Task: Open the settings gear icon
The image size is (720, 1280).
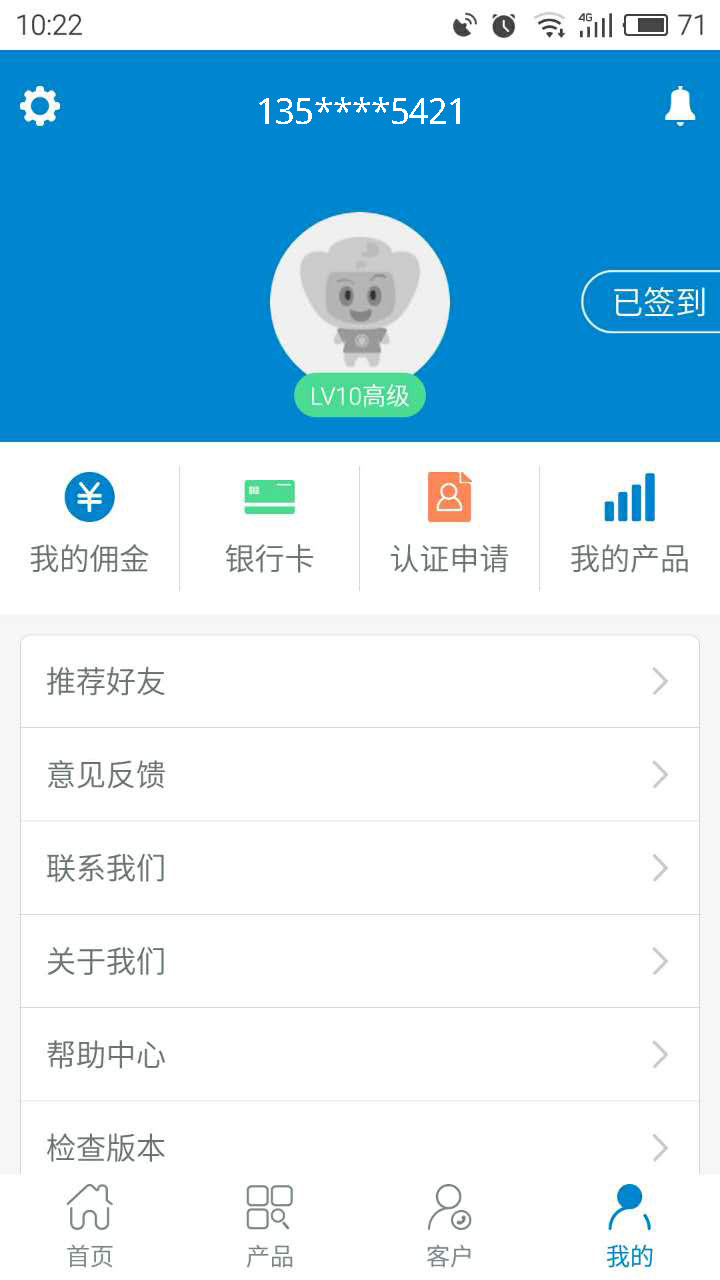Action: point(40,106)
